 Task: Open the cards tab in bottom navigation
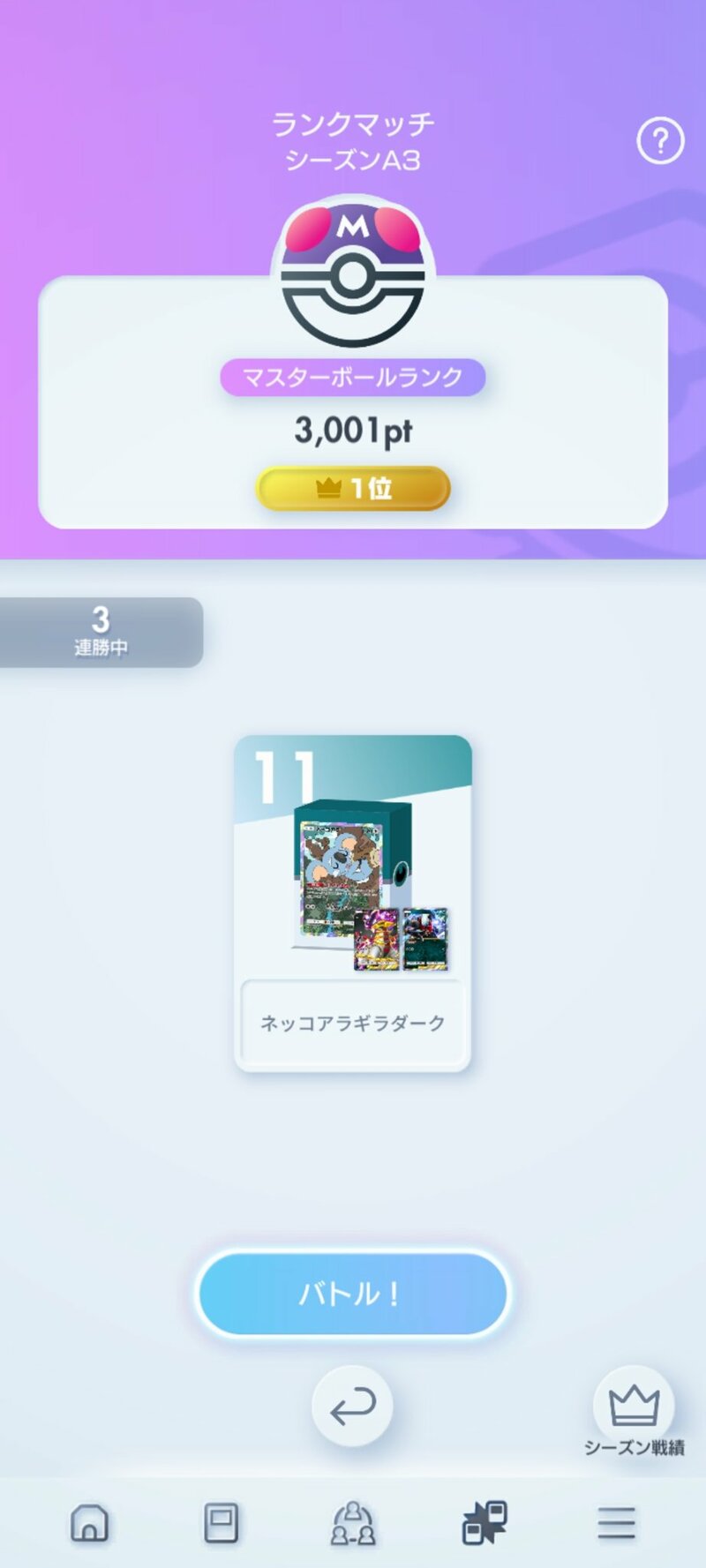[221, 1523]
